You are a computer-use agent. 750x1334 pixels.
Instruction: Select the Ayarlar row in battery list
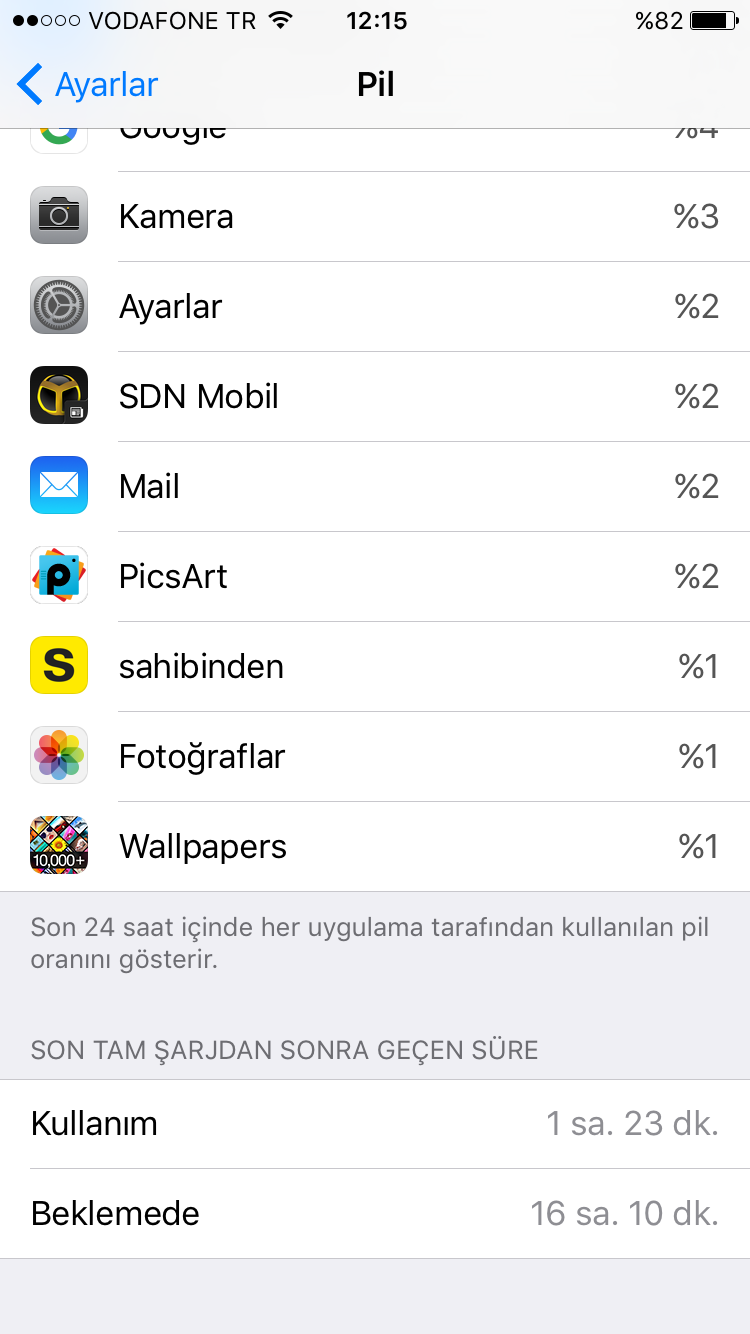(375, 306)
